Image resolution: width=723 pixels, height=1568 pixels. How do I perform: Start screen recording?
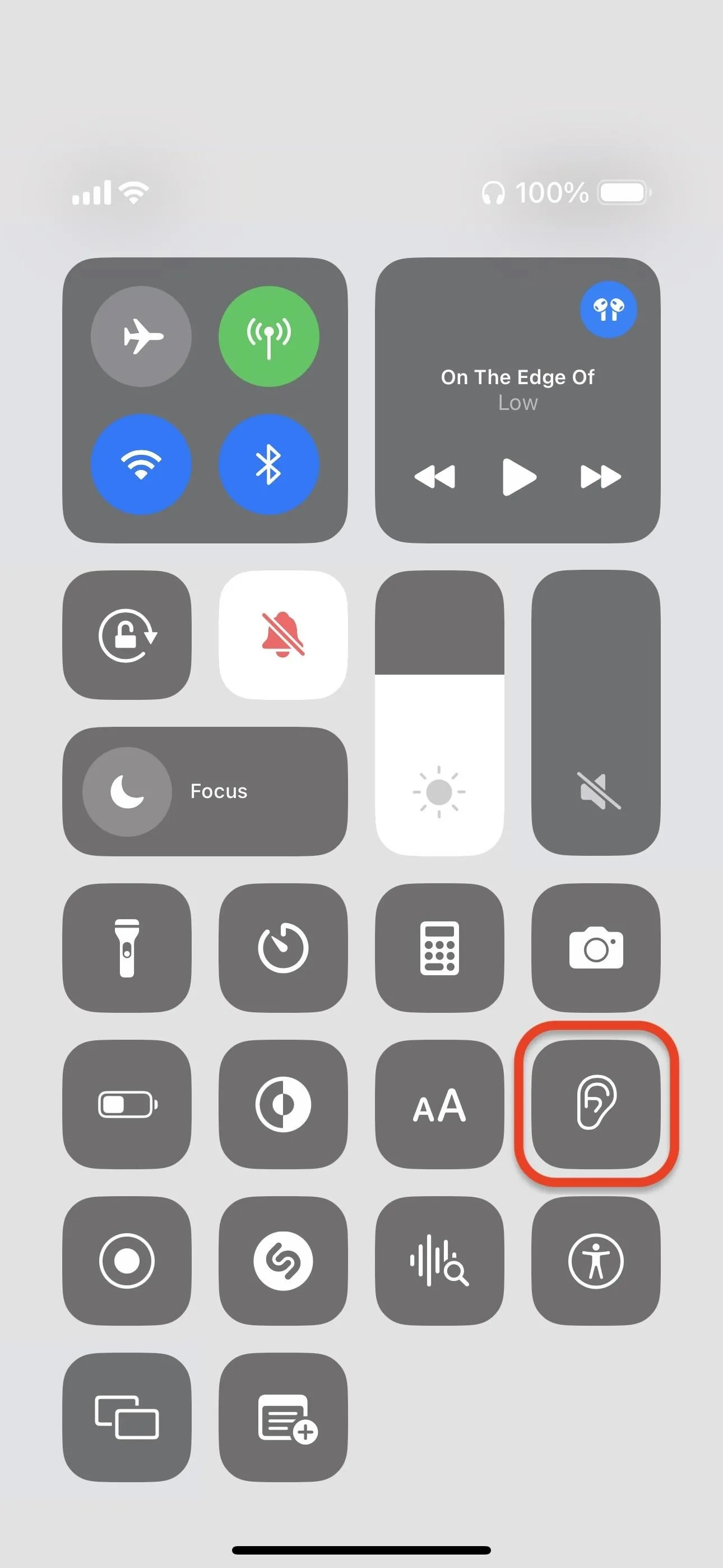pyautogui.click(x=127, y=1261)
